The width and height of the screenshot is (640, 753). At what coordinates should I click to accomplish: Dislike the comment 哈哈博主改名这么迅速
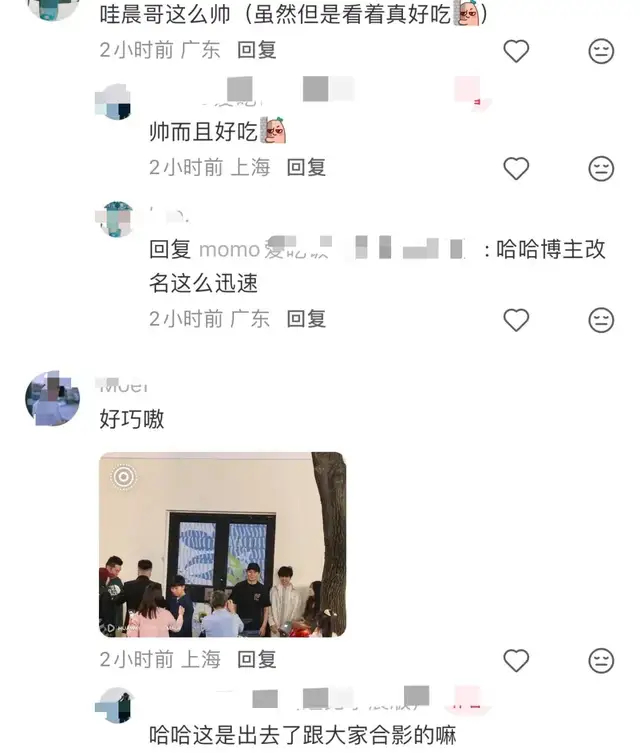[x=601, y=319]
